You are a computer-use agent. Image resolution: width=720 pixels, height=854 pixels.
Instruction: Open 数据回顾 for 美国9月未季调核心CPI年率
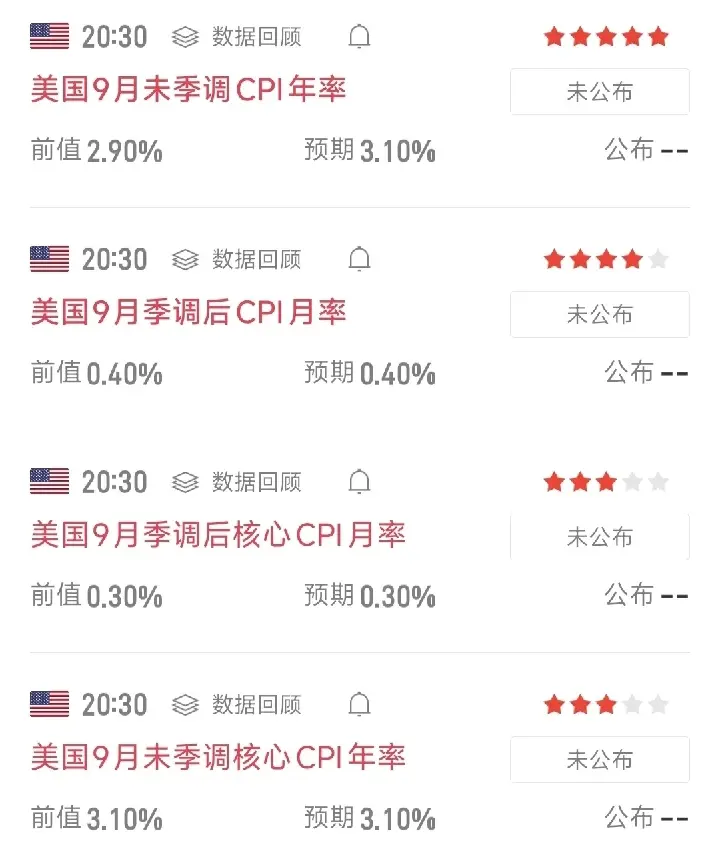pos(237,705)
